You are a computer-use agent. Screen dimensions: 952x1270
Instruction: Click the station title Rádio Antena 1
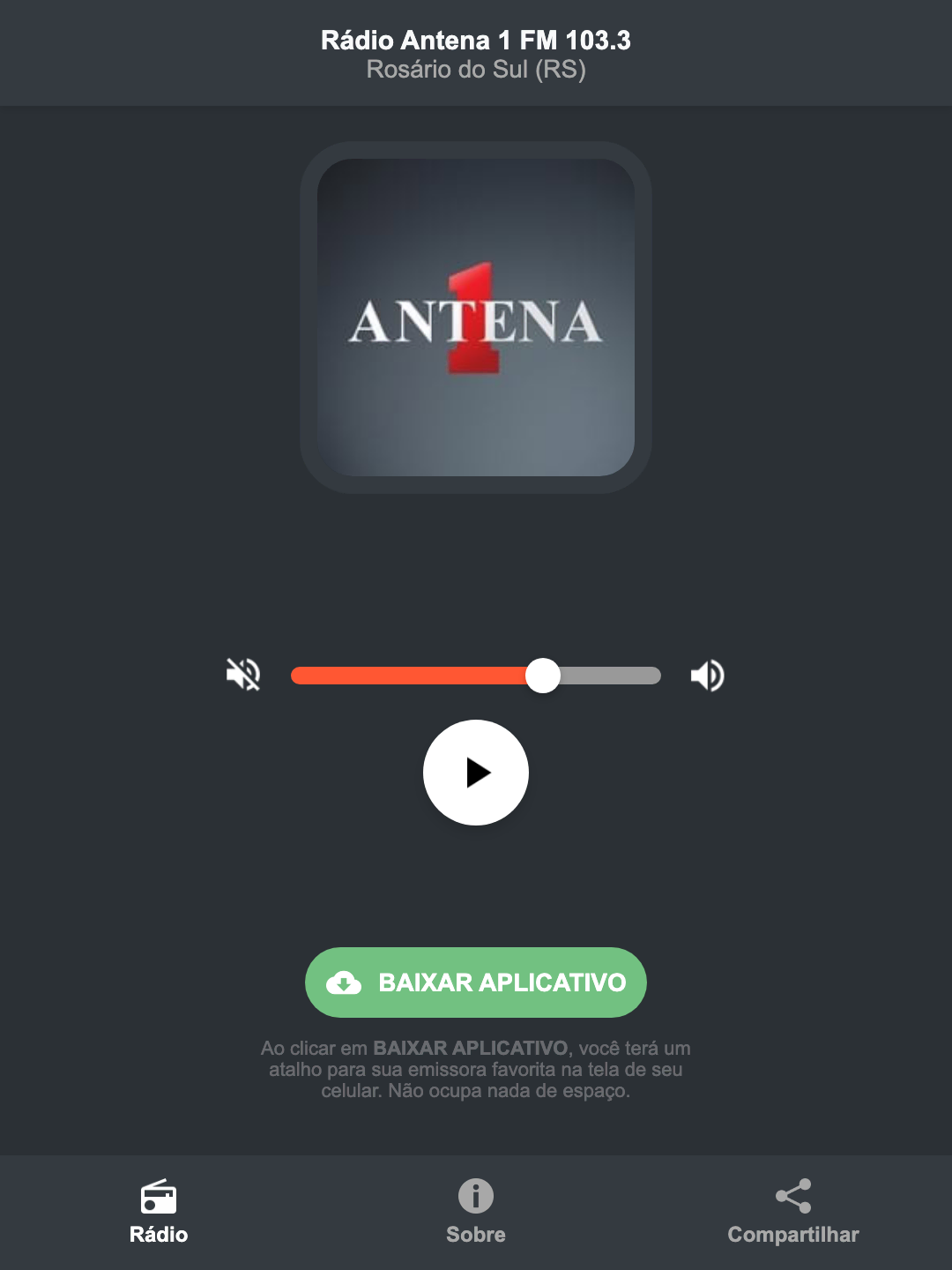click(x=476, y=39)
